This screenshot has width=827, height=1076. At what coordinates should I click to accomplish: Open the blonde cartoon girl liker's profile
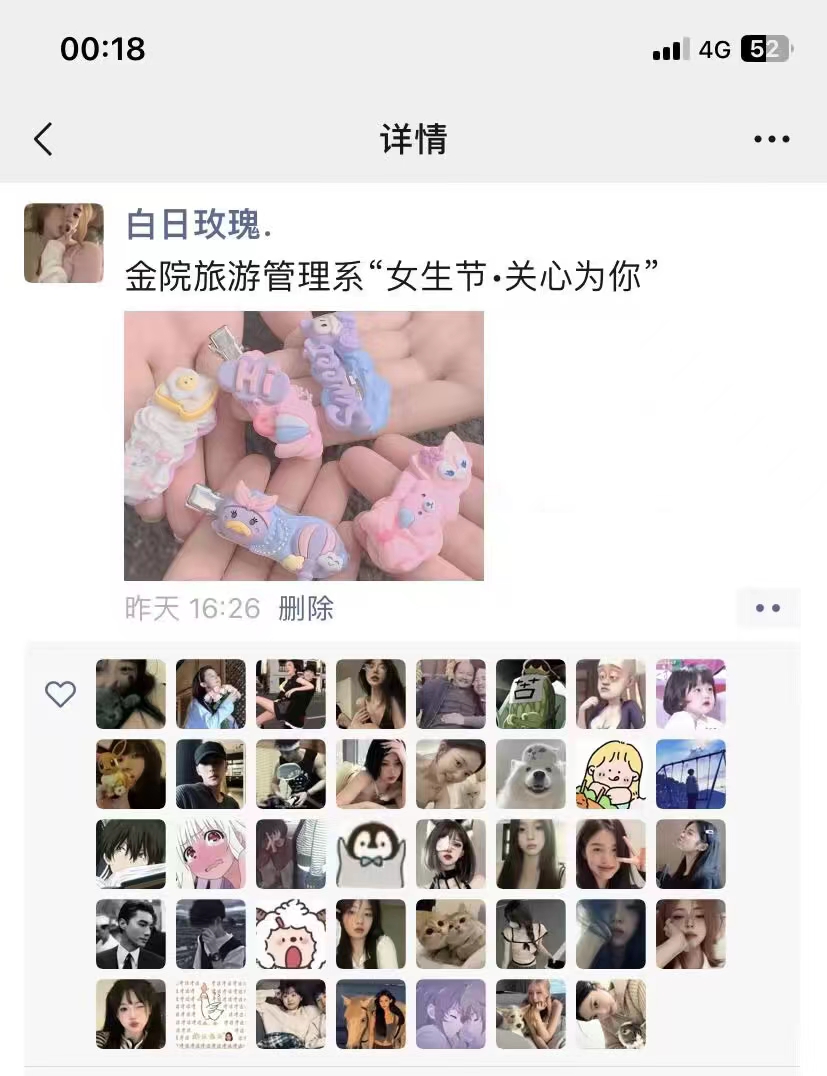[611, 774]
